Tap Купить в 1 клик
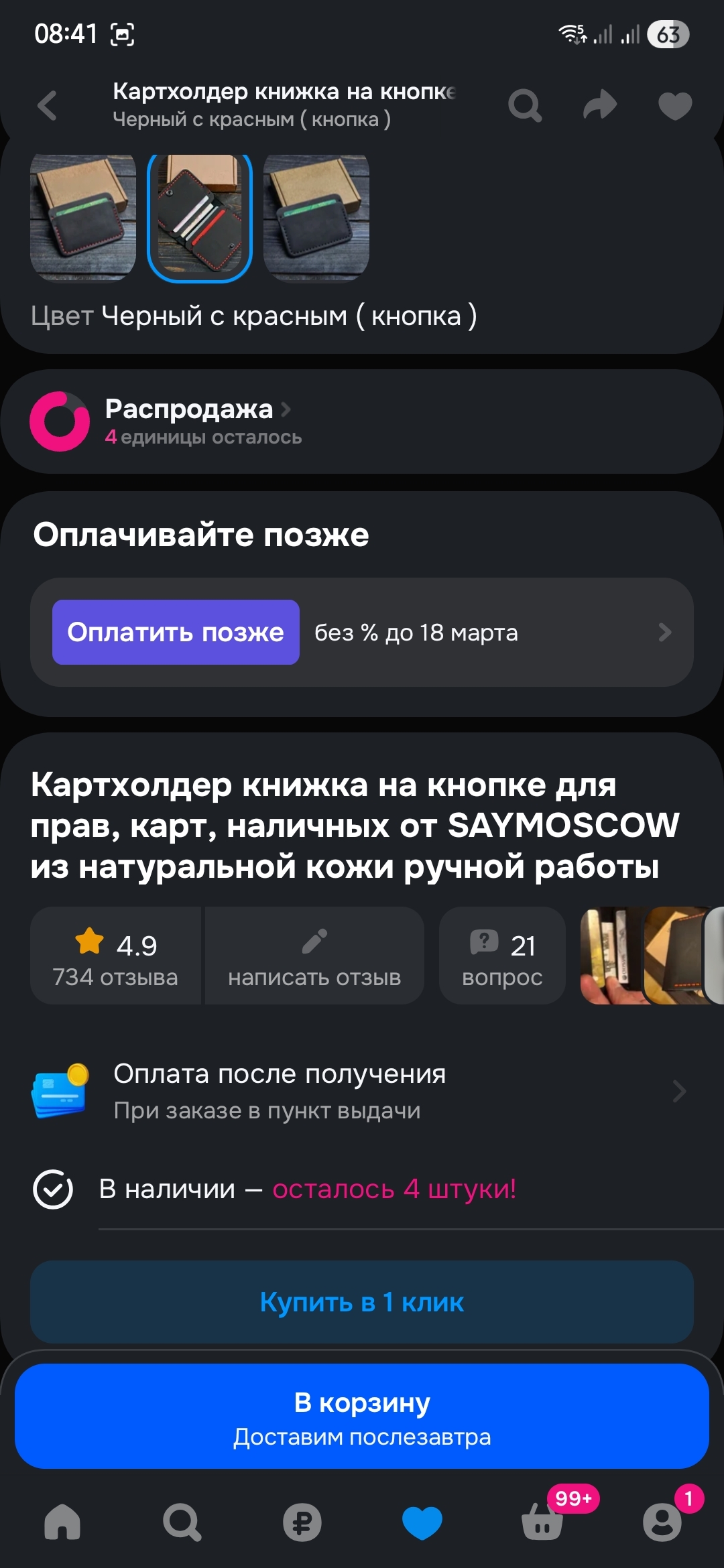The width and height of the screenshot is (724, 1568). (362, 1302)
